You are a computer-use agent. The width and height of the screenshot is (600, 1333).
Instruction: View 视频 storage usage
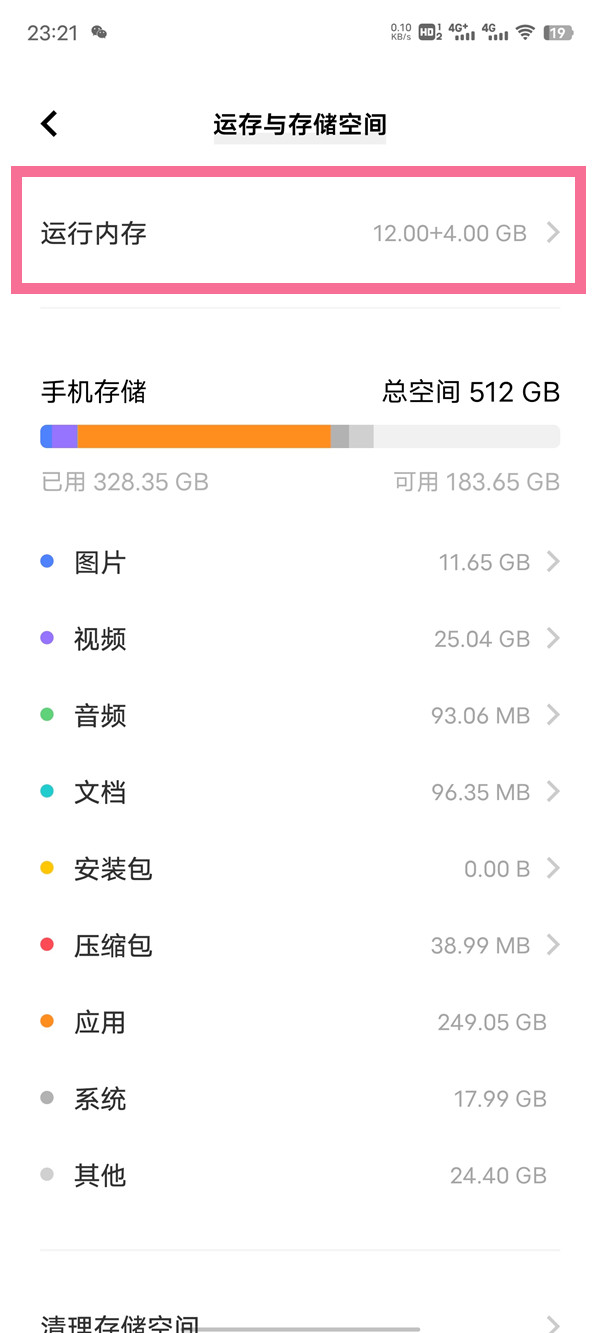(x=300, y=639)
